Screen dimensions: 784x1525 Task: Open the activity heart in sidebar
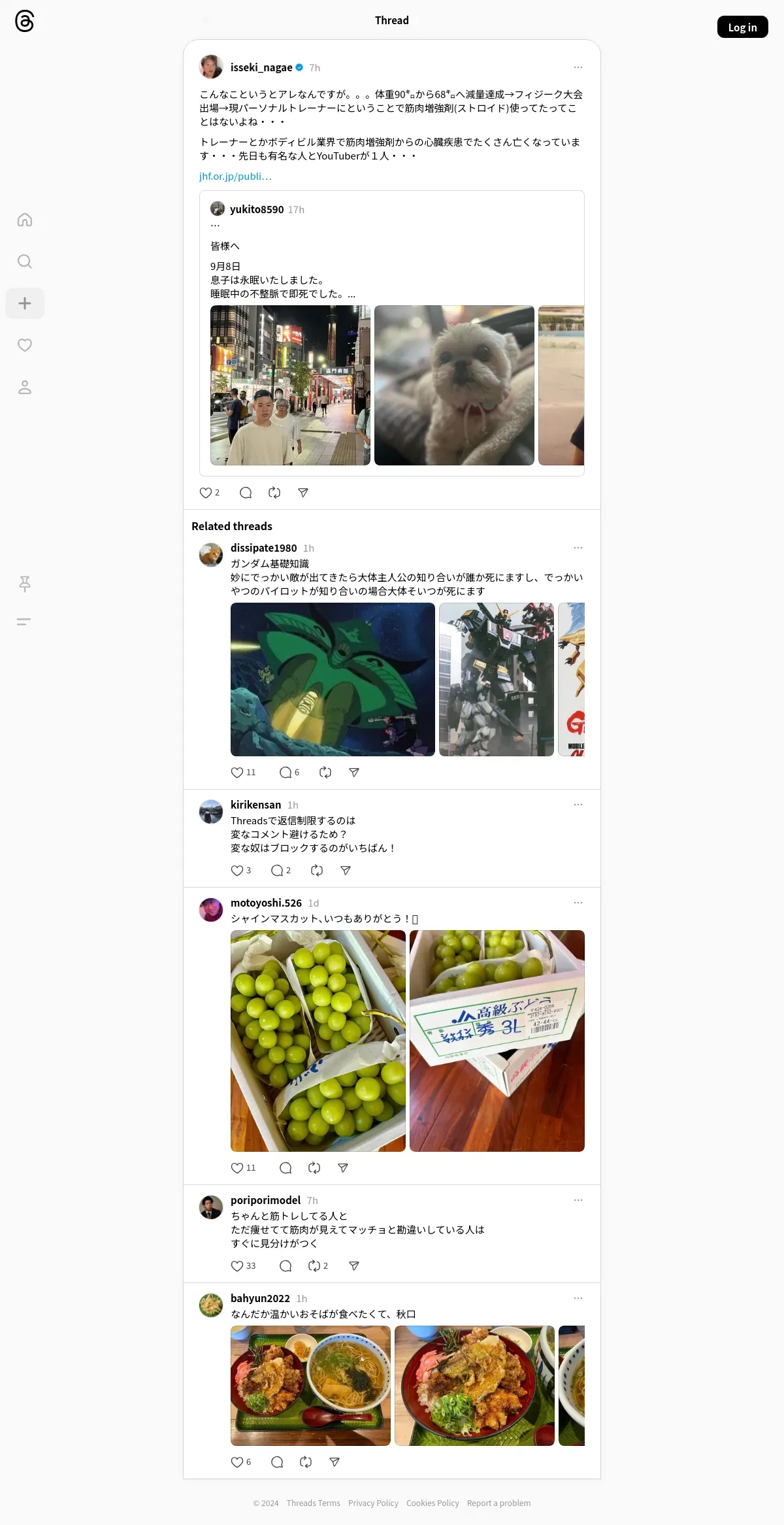[25, 345]
